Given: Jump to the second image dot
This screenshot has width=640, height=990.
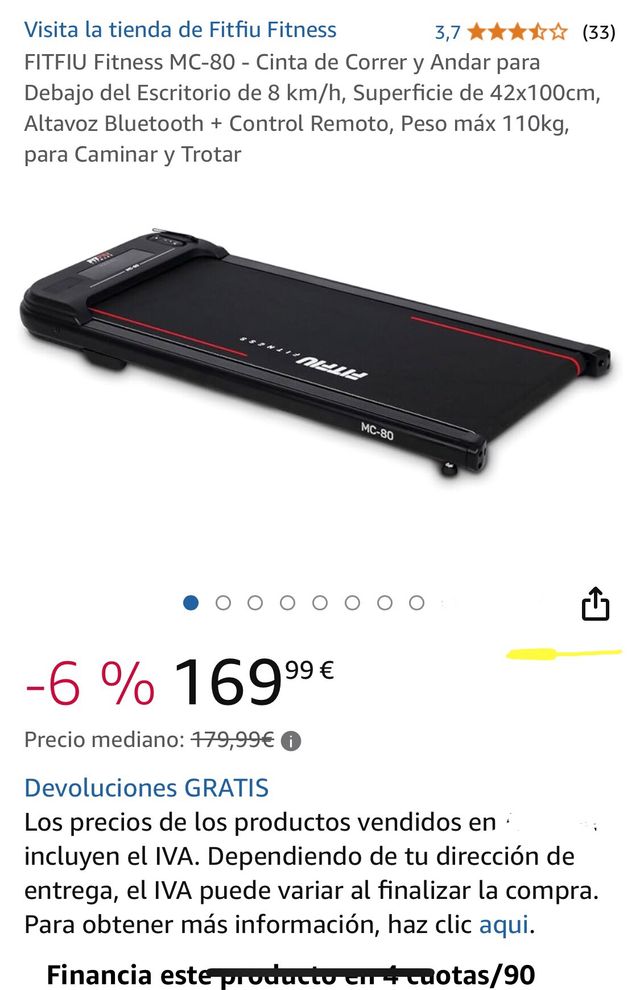Looking at the screenshot, I should [223, 603].
